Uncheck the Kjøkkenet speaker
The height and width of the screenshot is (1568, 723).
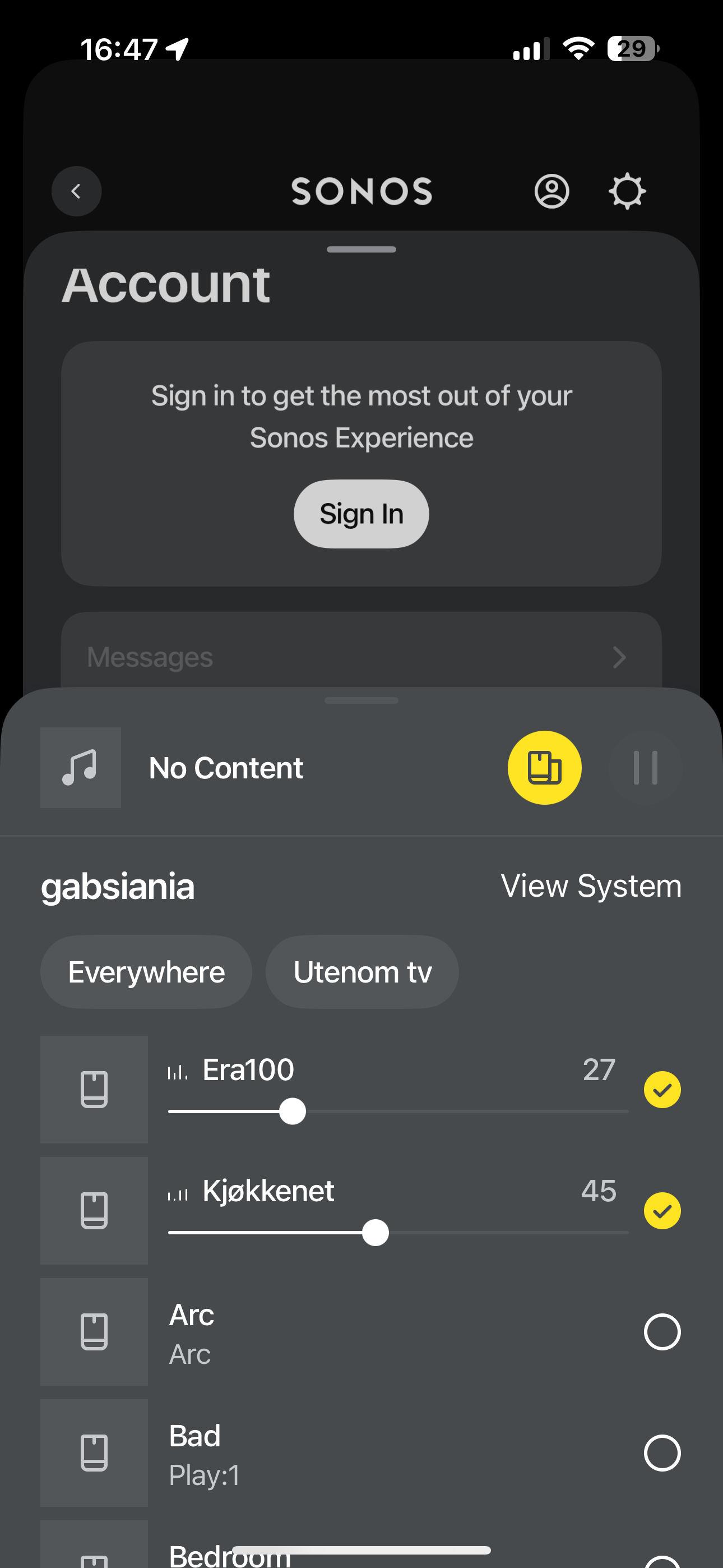(662, 1211)
